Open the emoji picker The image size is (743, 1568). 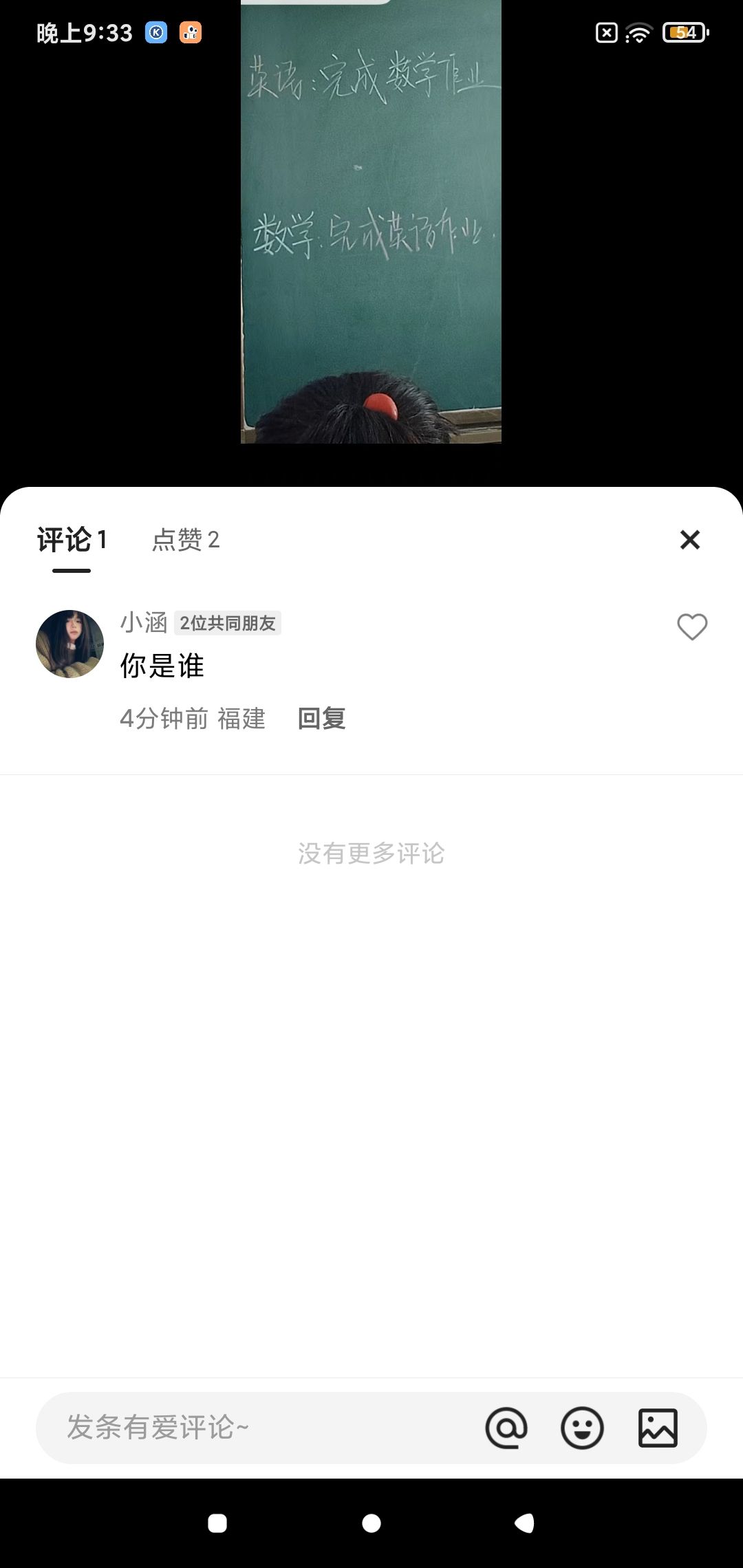582,1428
